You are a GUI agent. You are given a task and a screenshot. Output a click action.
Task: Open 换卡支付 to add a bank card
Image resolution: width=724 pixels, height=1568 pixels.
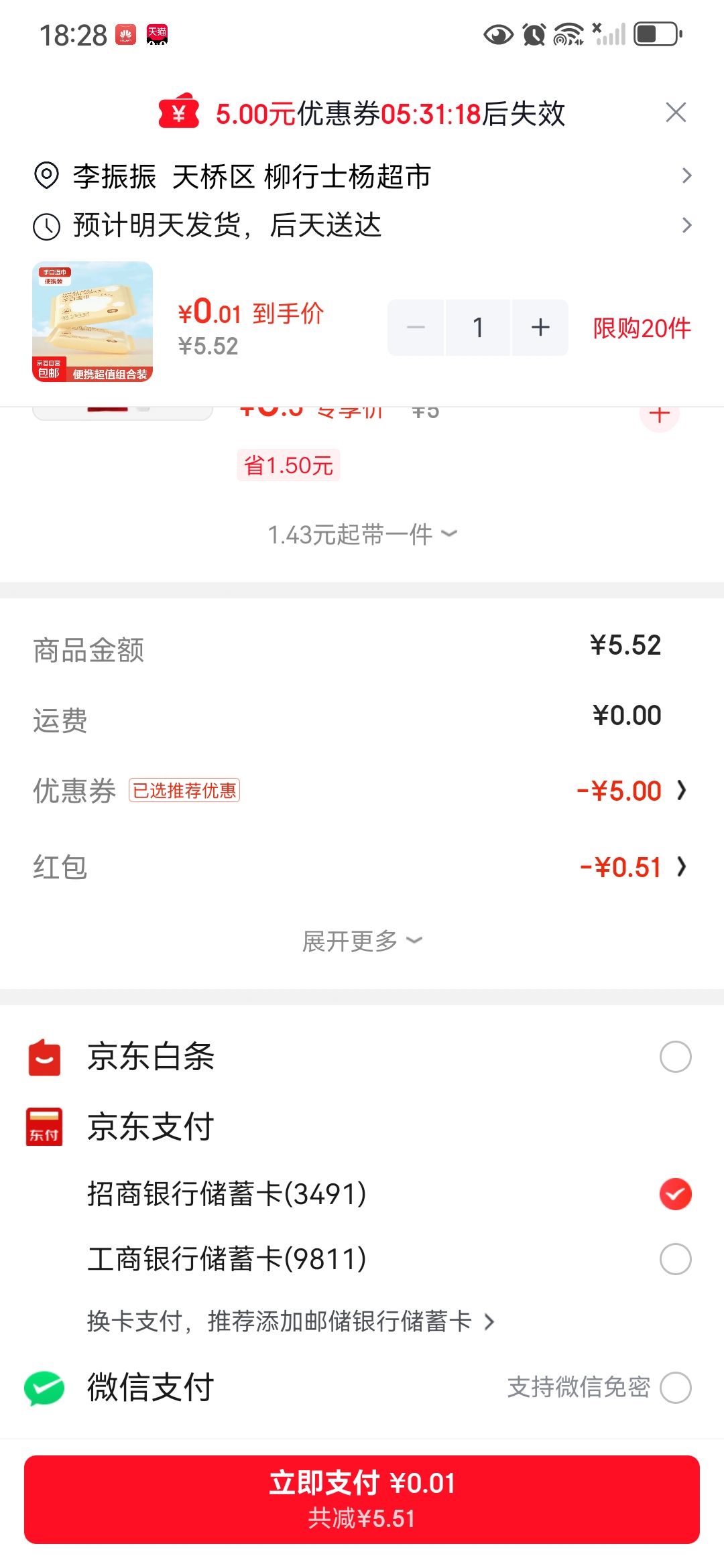coord(291,1321)
